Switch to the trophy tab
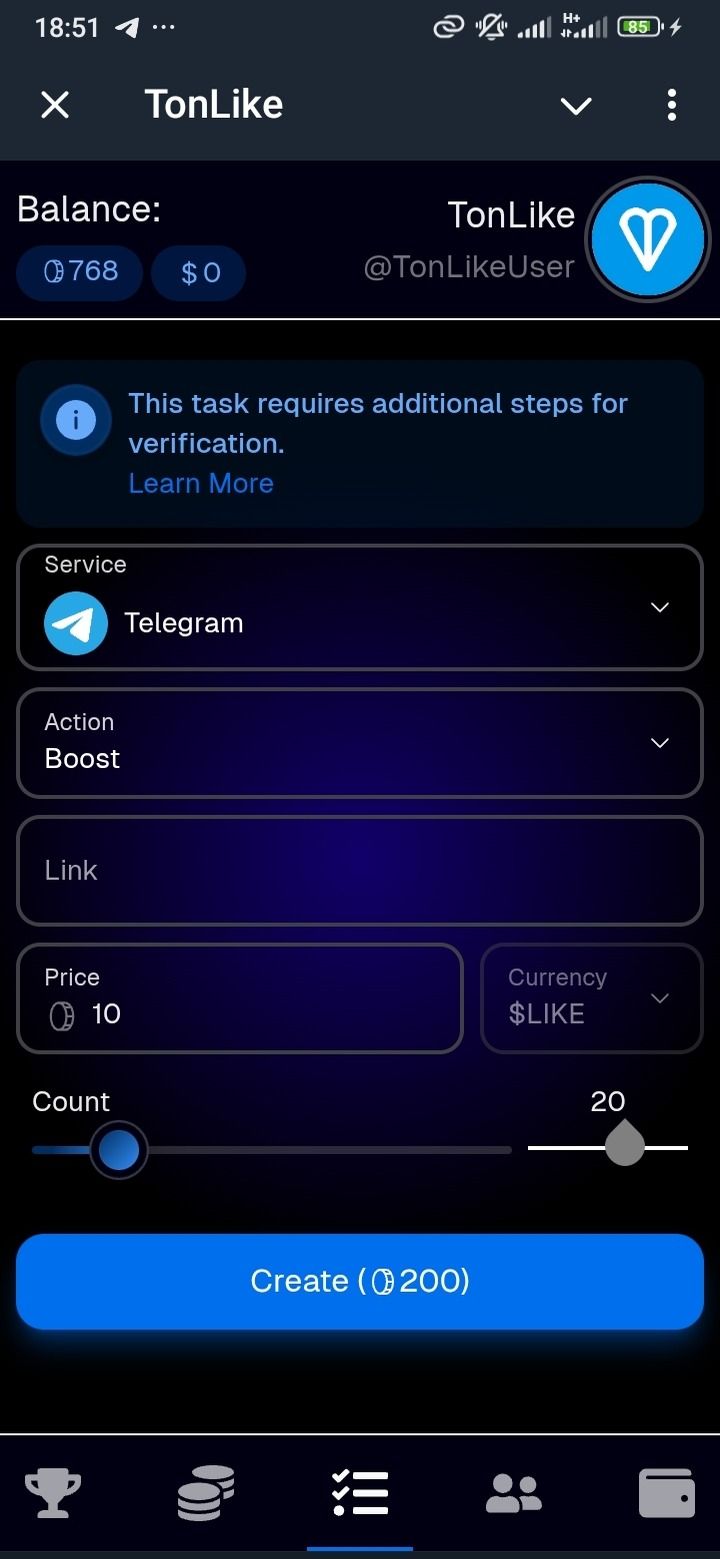 pos(53,1494)
